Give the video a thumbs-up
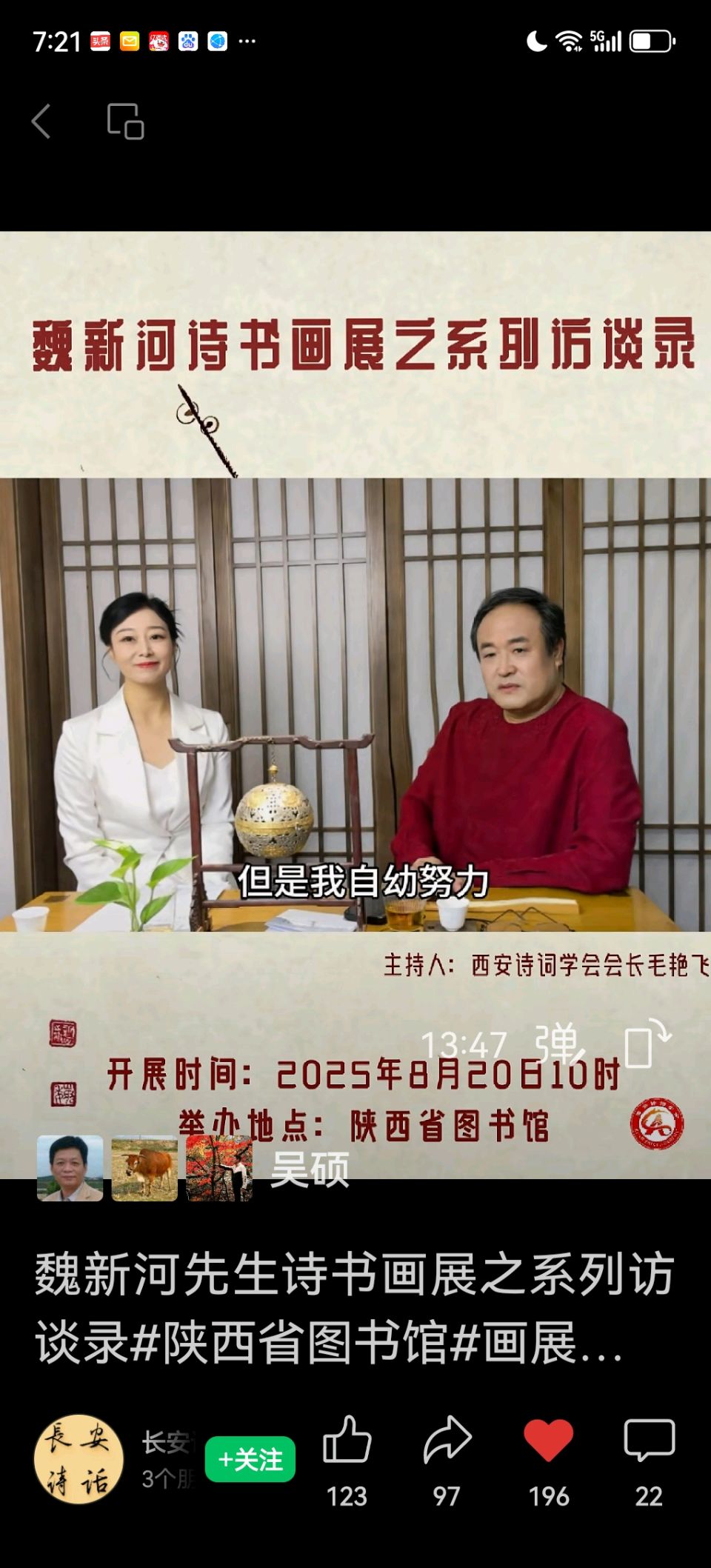711x1568 pixels. tap(347, 1441)
